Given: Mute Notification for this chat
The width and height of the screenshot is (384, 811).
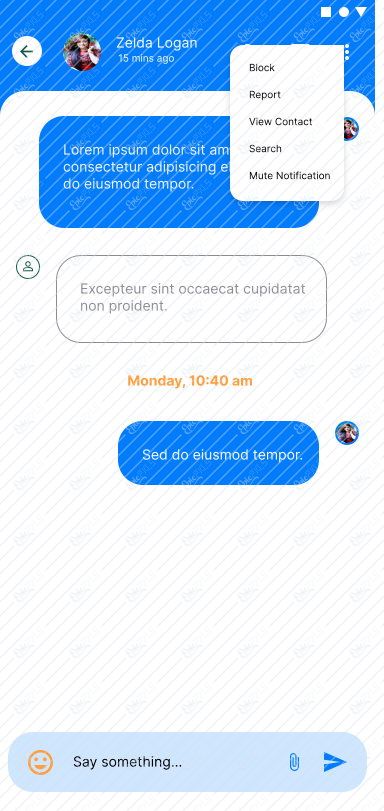Looking at the screenshot, I should [289, 175].
